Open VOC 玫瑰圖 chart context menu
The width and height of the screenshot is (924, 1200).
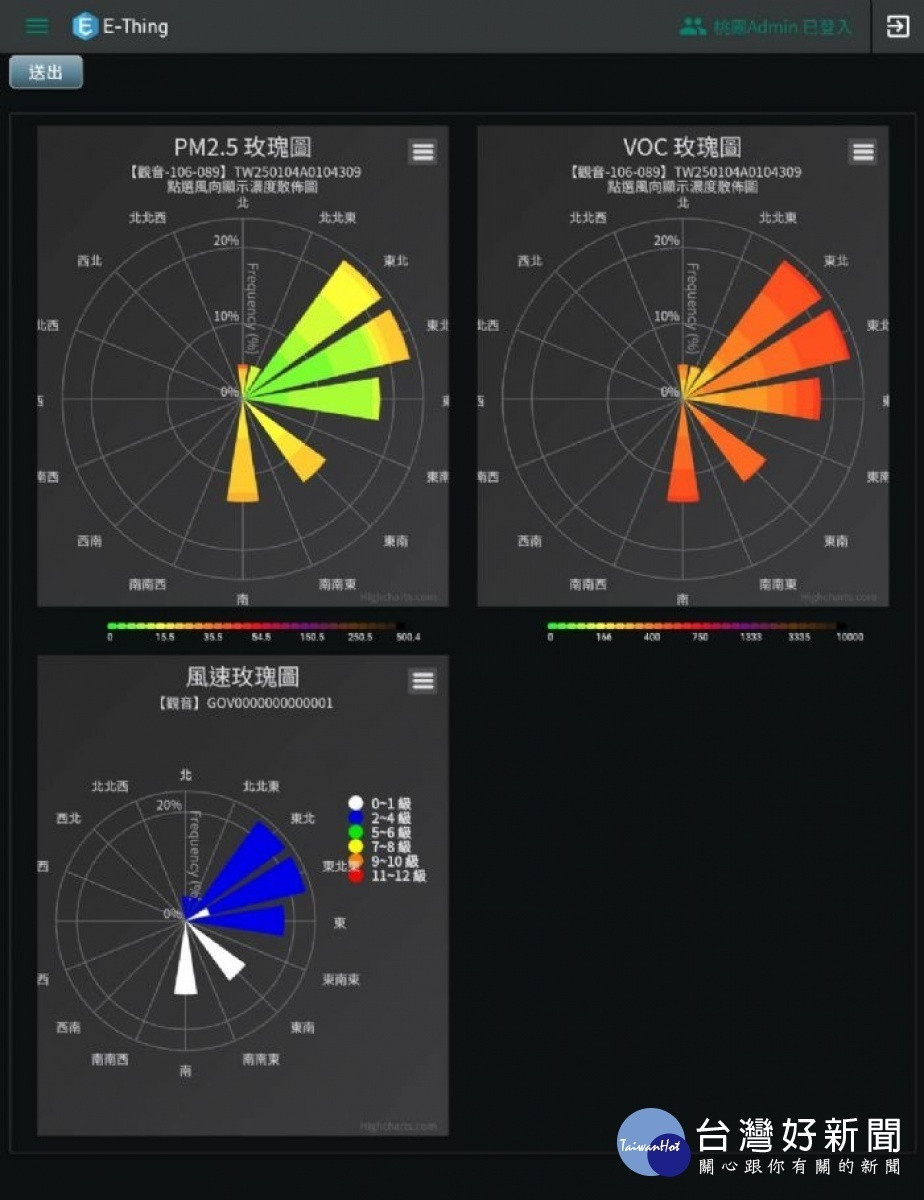(x=862, y=152)
